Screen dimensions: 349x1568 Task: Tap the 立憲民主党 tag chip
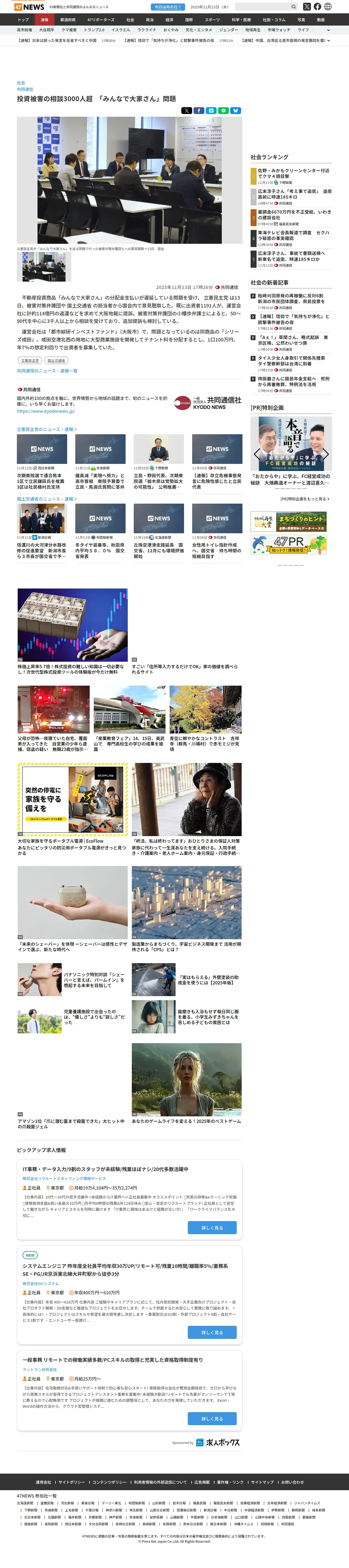30,360
